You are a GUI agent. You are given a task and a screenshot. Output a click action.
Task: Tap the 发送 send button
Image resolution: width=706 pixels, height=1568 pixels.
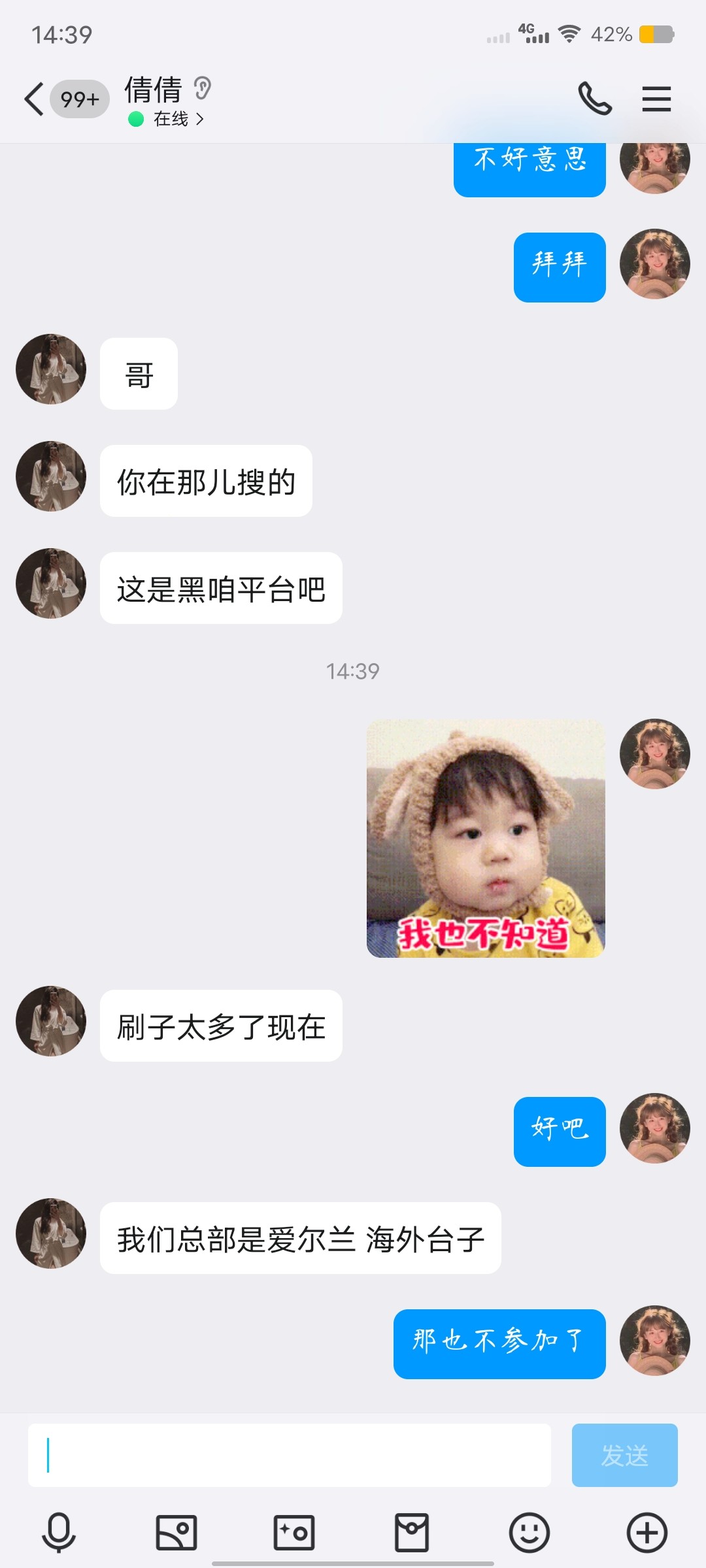pyautogui.click(x=624, y=1456)
